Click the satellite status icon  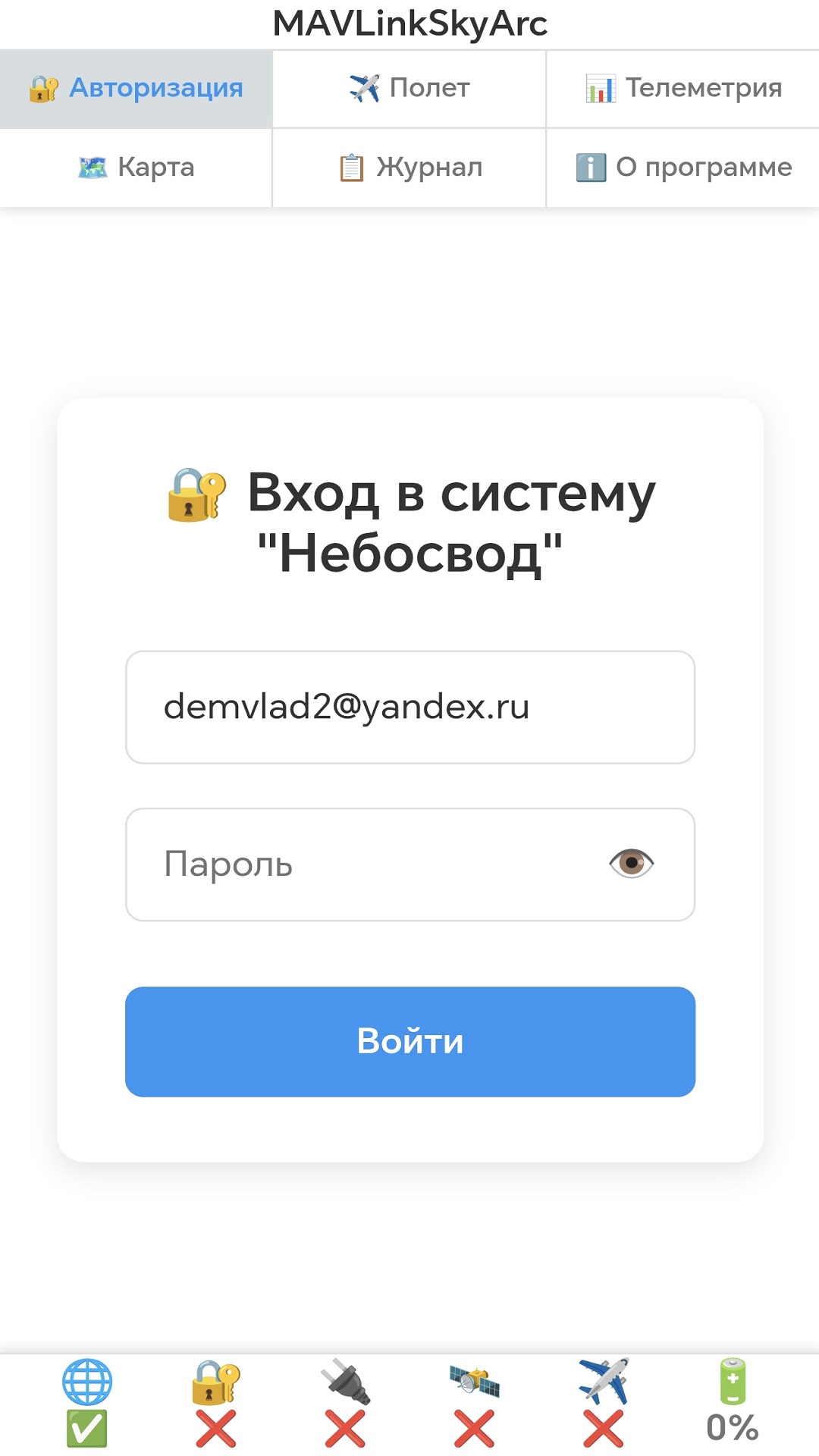473,1382
